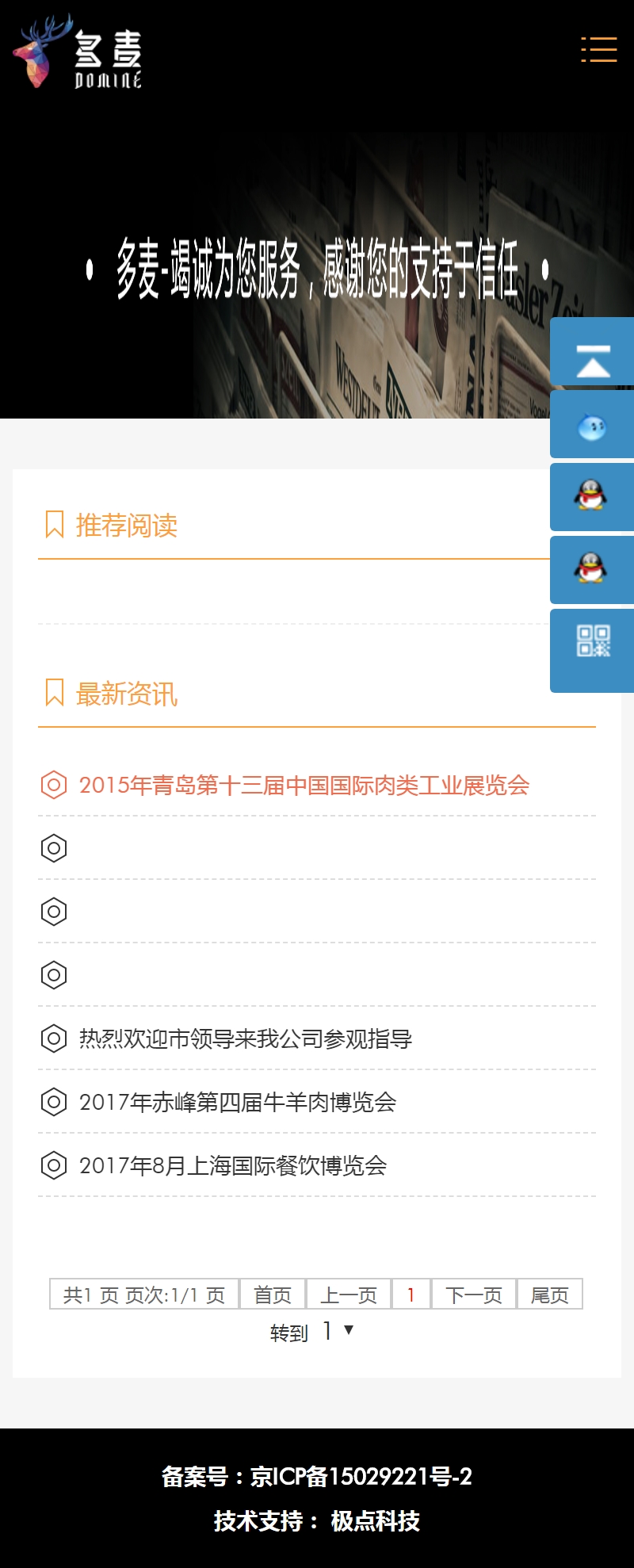634x1568 pixels.
Task: Tap the 多麦 logo to go home
Action: point(78,52)
